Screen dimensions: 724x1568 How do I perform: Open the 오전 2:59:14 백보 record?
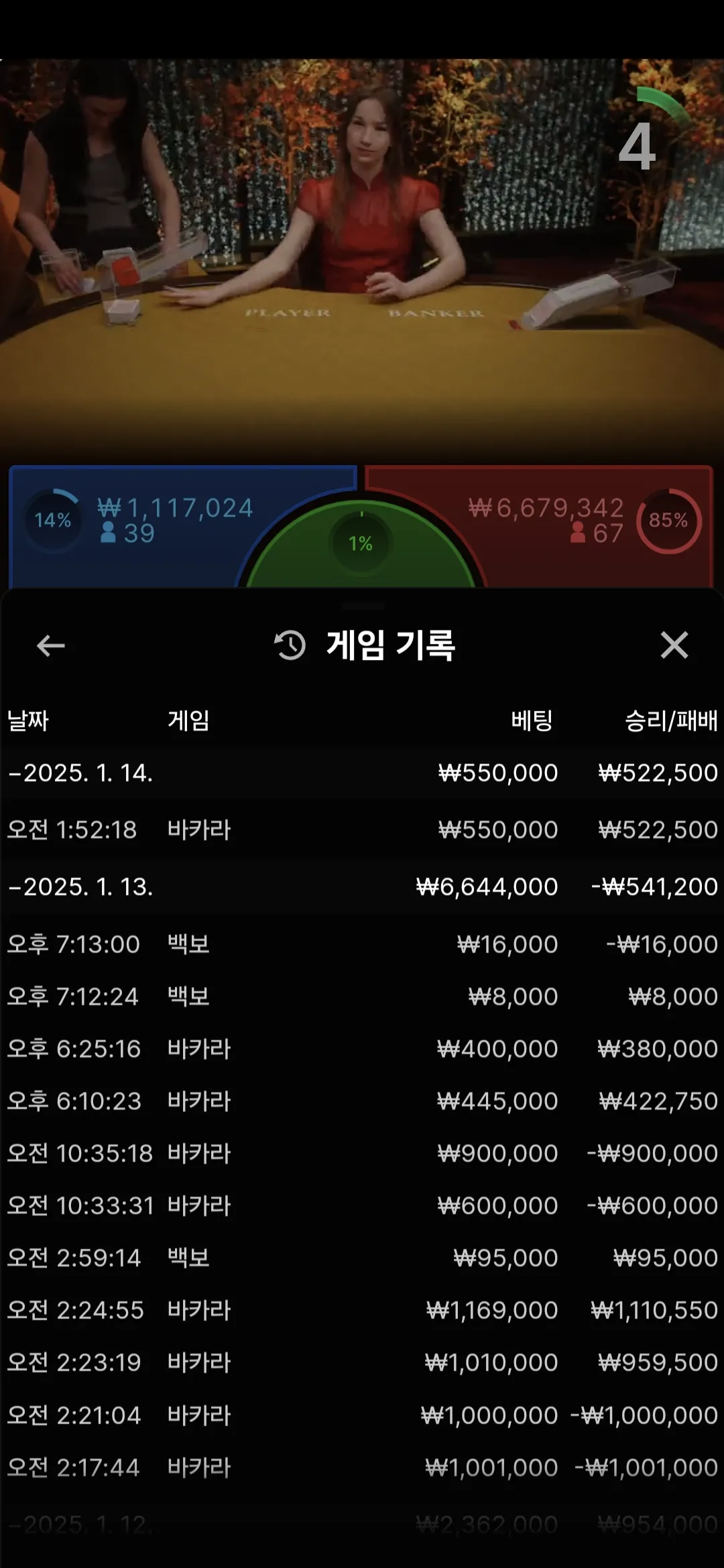[x=362, y=1258]
